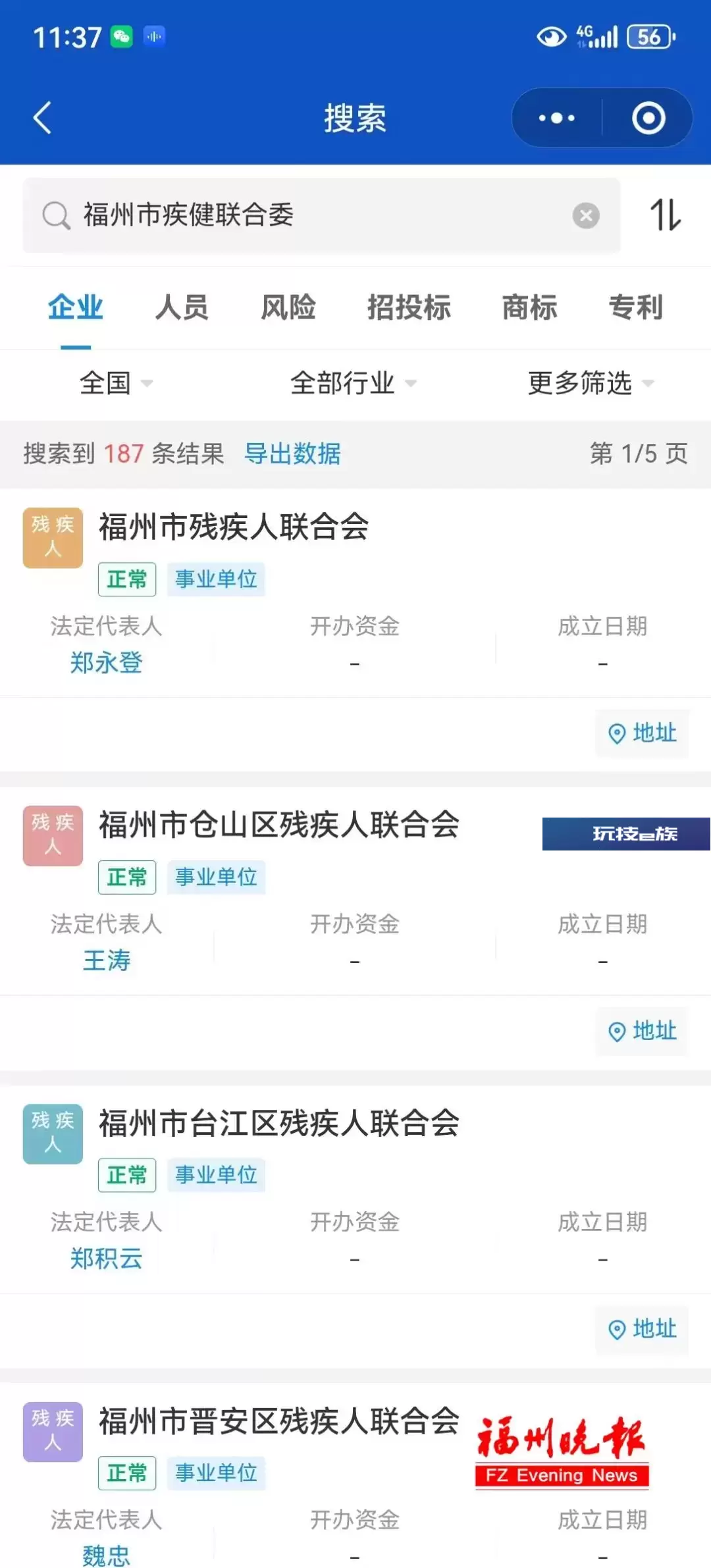Image resolution: width=711 pixels, height=1568 pixels.
Task: Switch to the 招投标 tab
Action: (x=409, y=307)
